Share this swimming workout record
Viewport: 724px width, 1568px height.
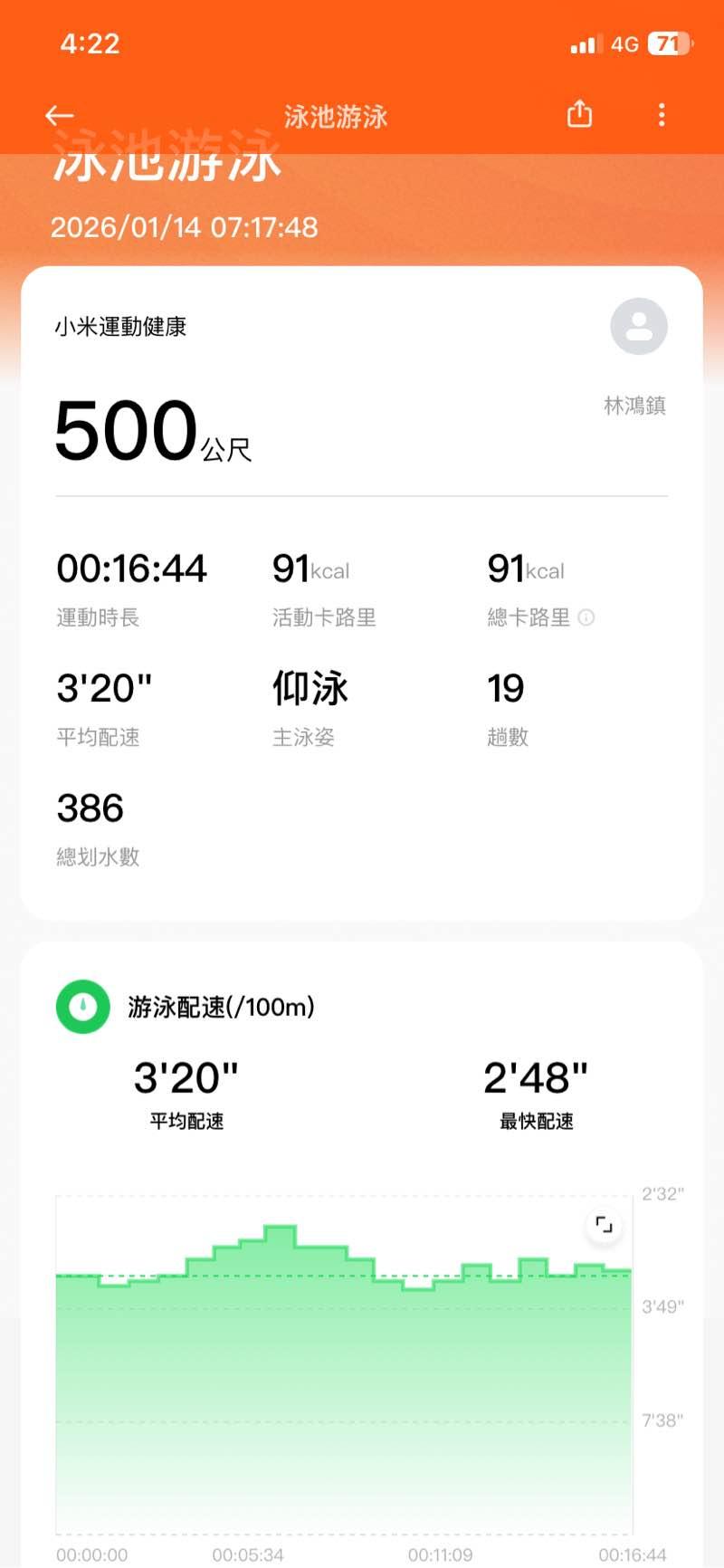click(x=579, y=114)
